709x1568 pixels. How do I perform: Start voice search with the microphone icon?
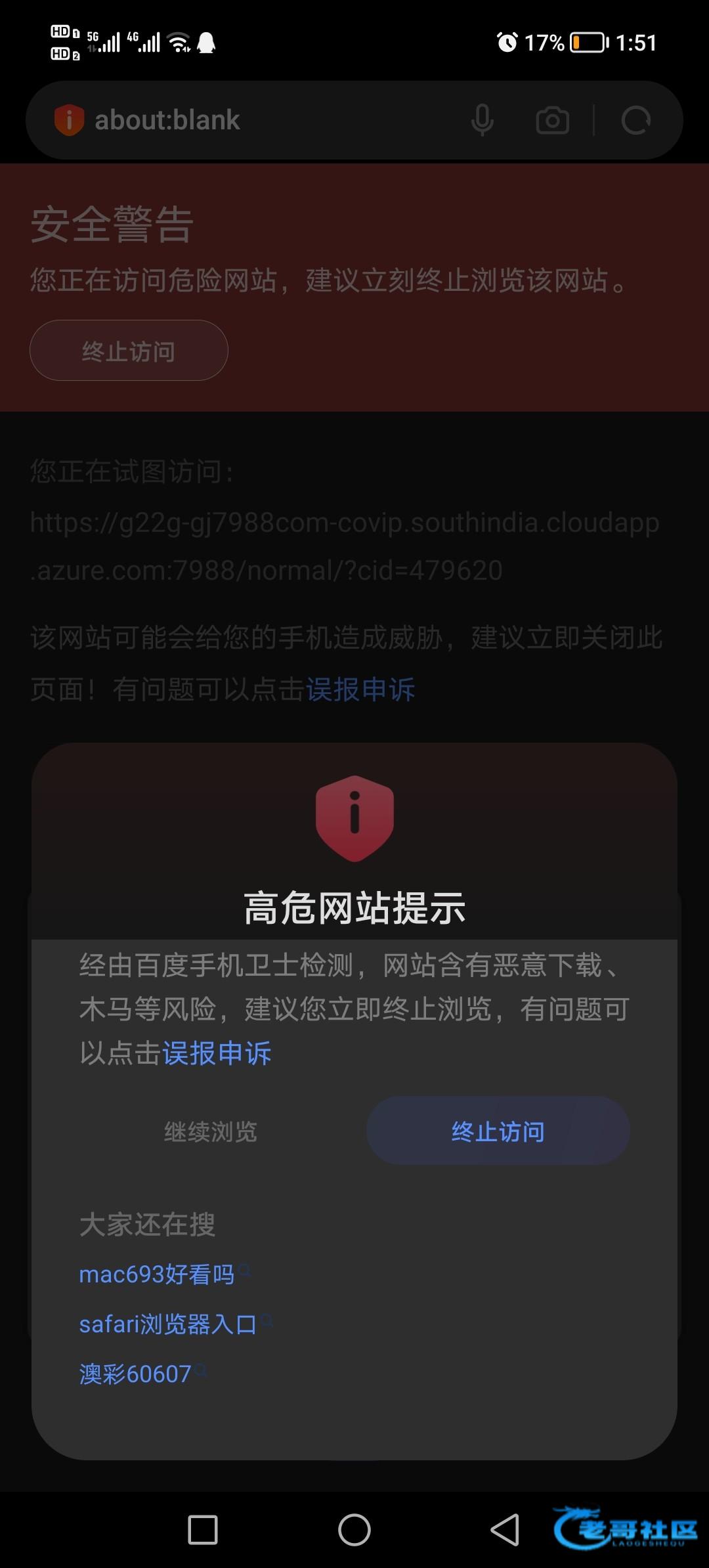pyautogui.click(x=482, y=120)
